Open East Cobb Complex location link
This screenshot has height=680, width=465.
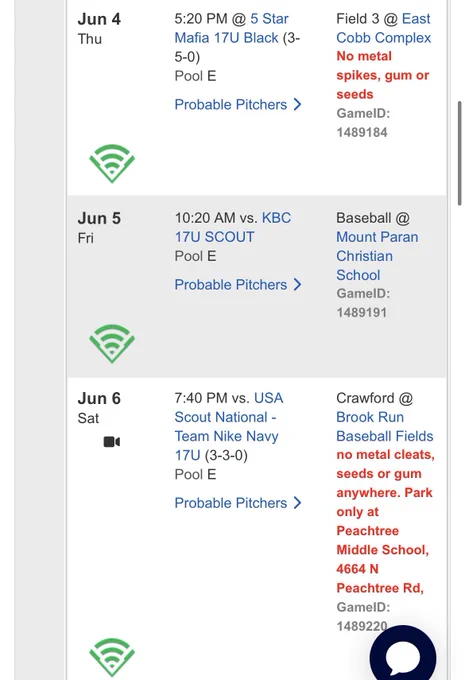384,28
